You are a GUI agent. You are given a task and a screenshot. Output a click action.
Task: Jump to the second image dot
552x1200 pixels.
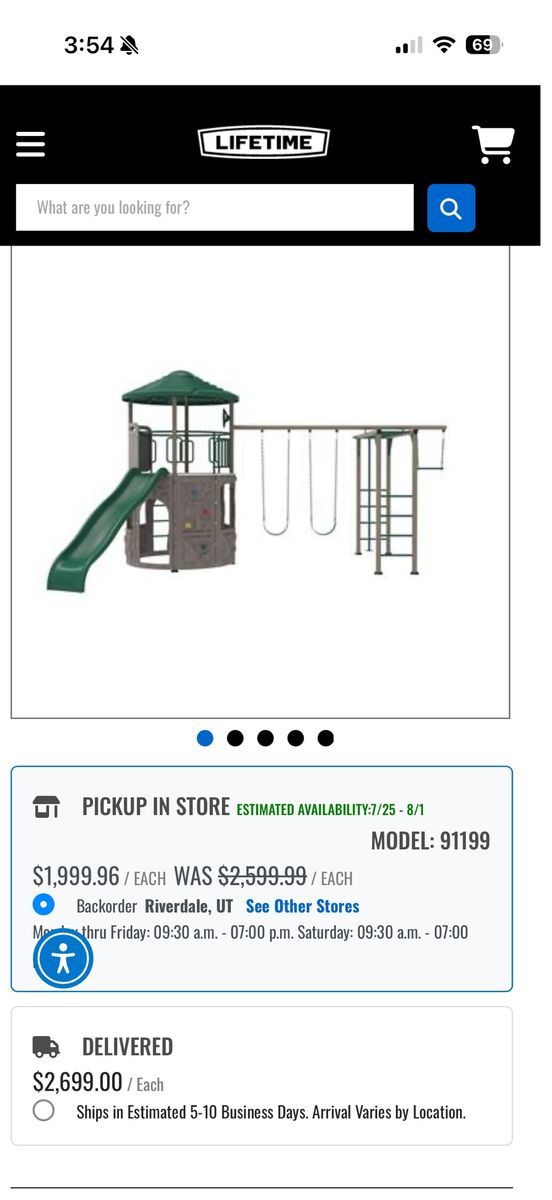click(x=235, y=738)
